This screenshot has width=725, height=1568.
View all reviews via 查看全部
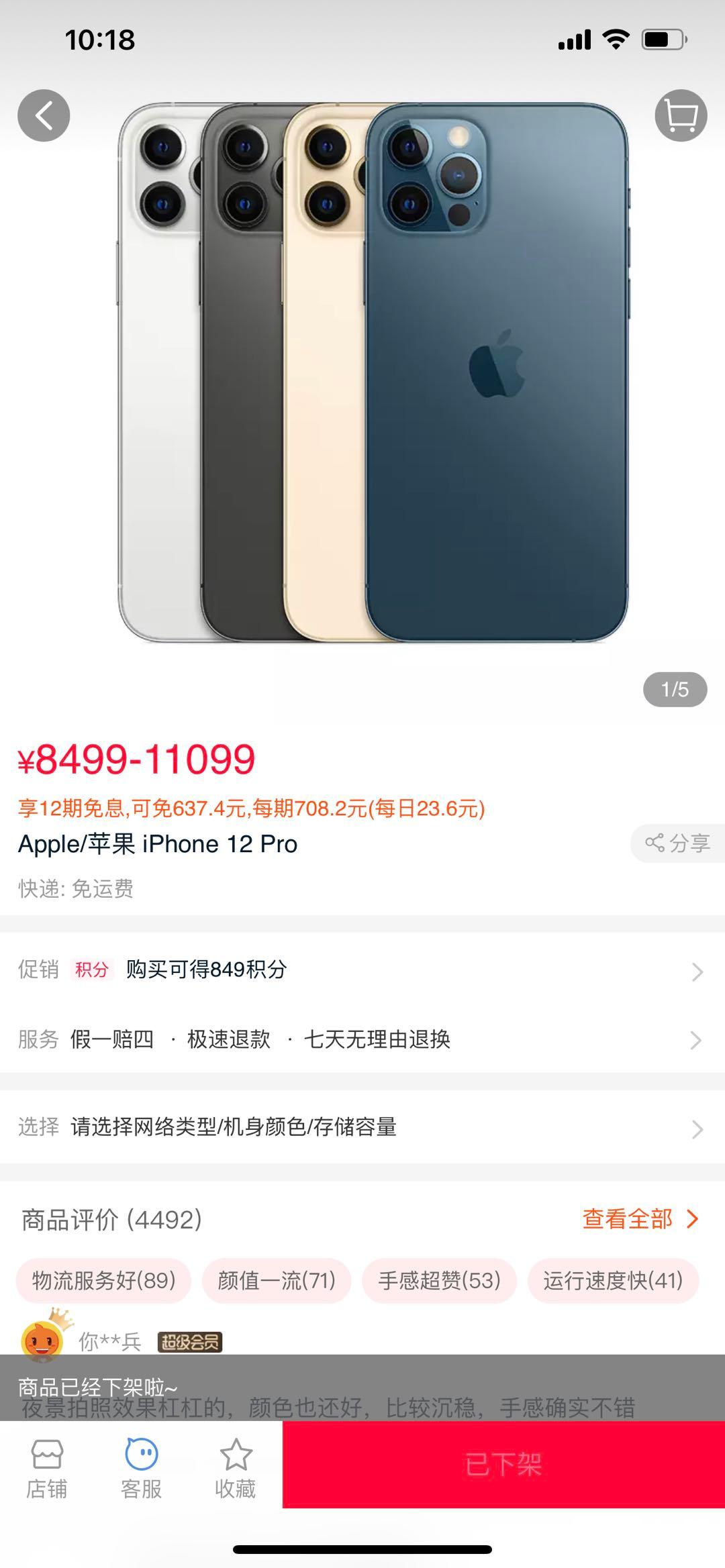point(640,1218)
